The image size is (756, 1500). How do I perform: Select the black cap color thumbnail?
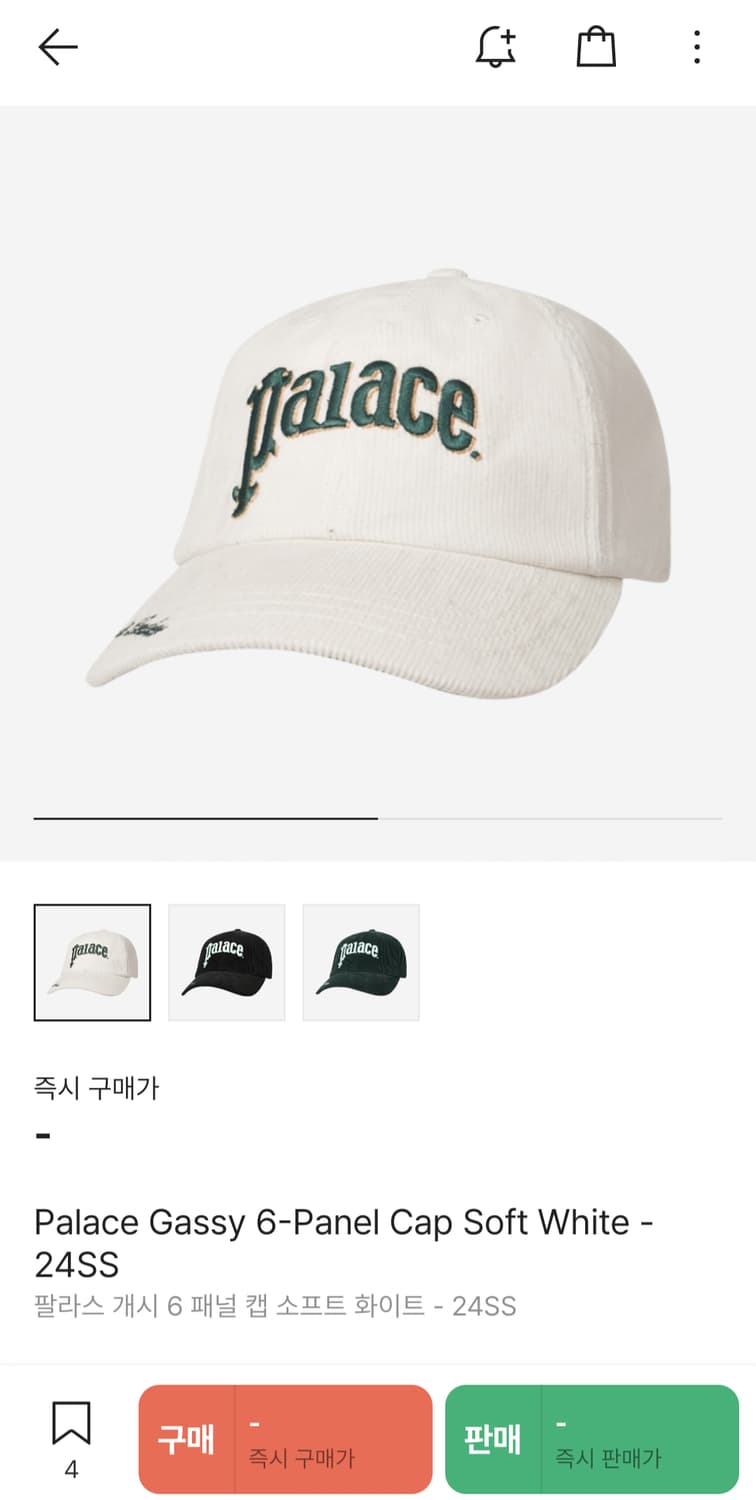coord(226,960)
